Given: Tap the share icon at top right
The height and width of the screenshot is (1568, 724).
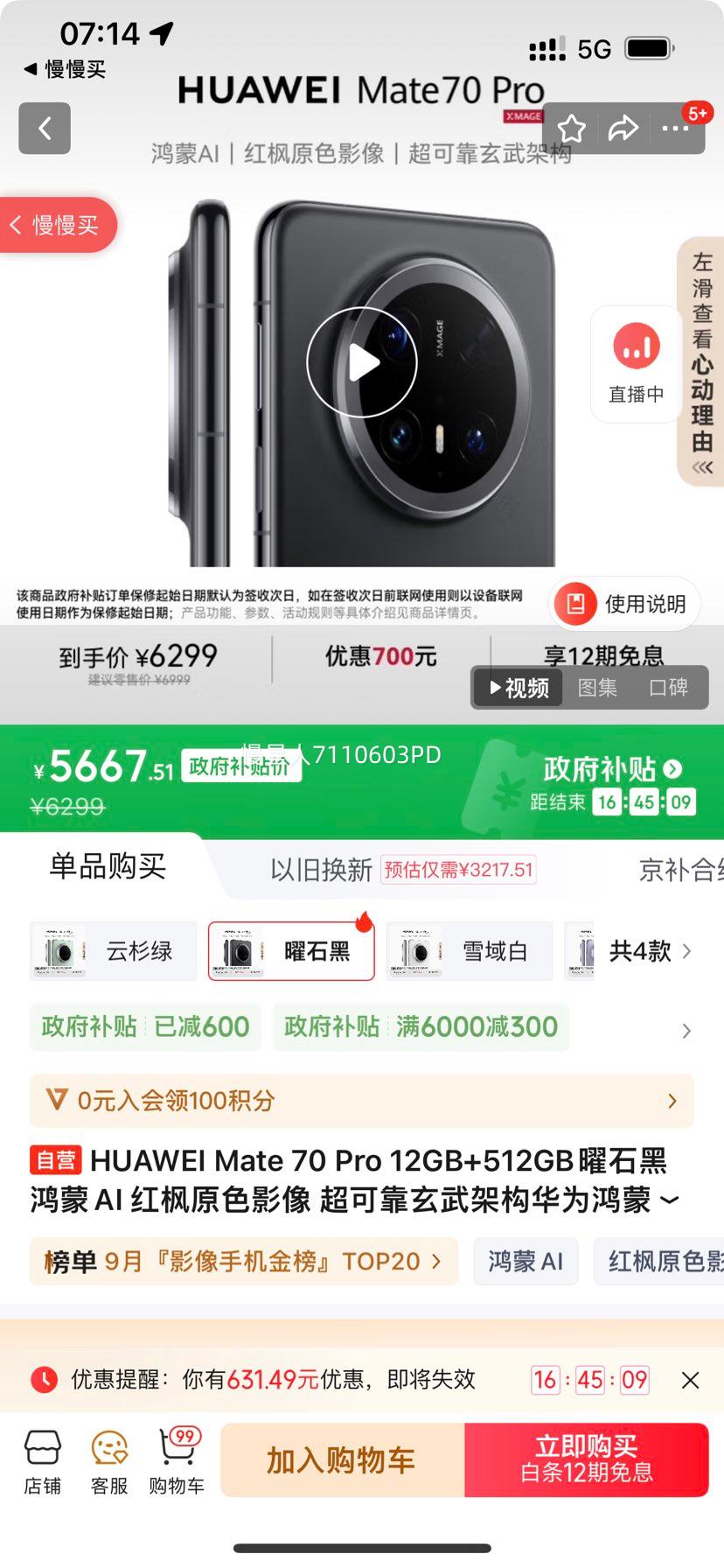Looking at the screenshot, I should pos(623,128).
